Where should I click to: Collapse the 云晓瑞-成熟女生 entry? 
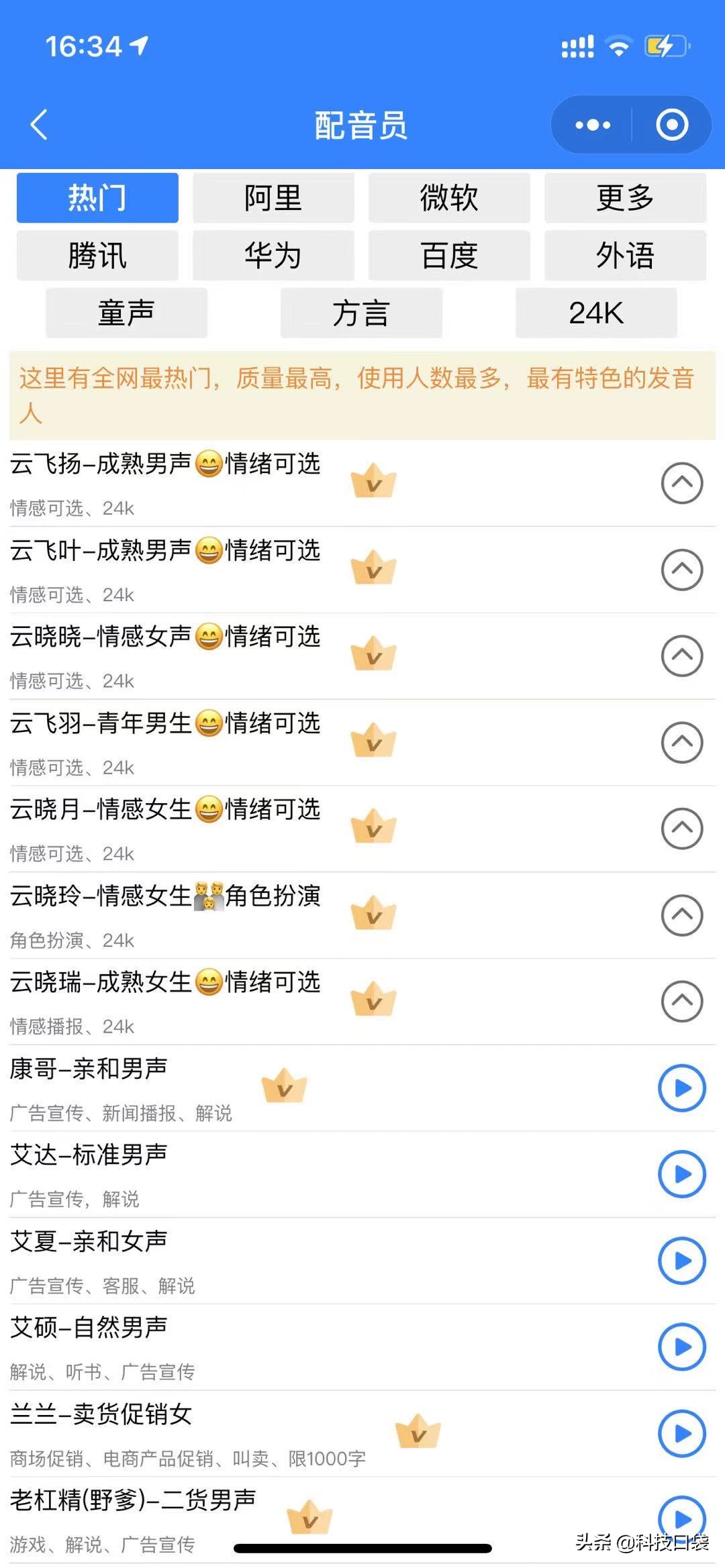tap(682, 1002)
